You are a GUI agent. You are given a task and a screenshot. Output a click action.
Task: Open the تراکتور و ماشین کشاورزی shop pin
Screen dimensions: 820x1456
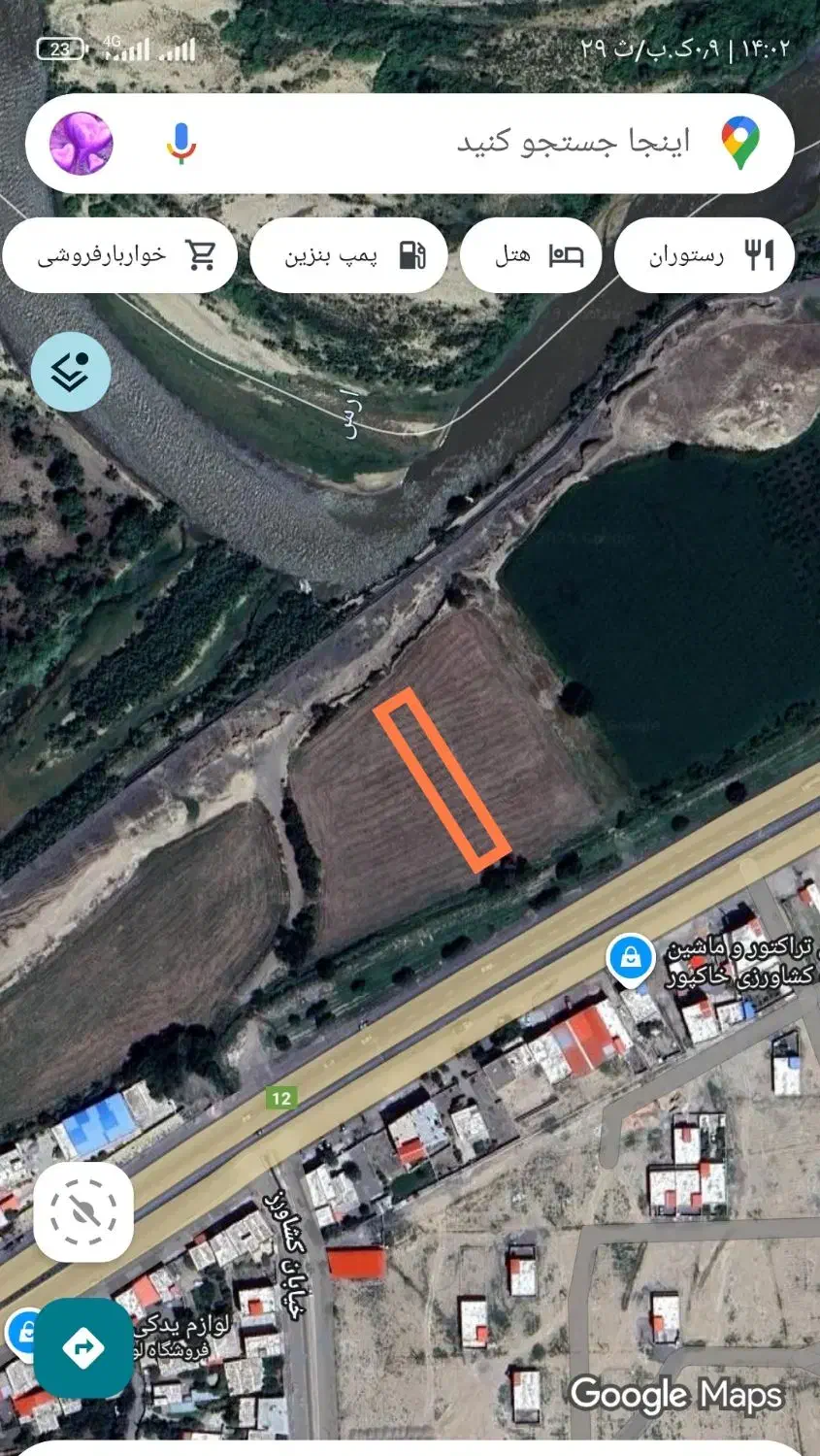[x=631, y=960]
